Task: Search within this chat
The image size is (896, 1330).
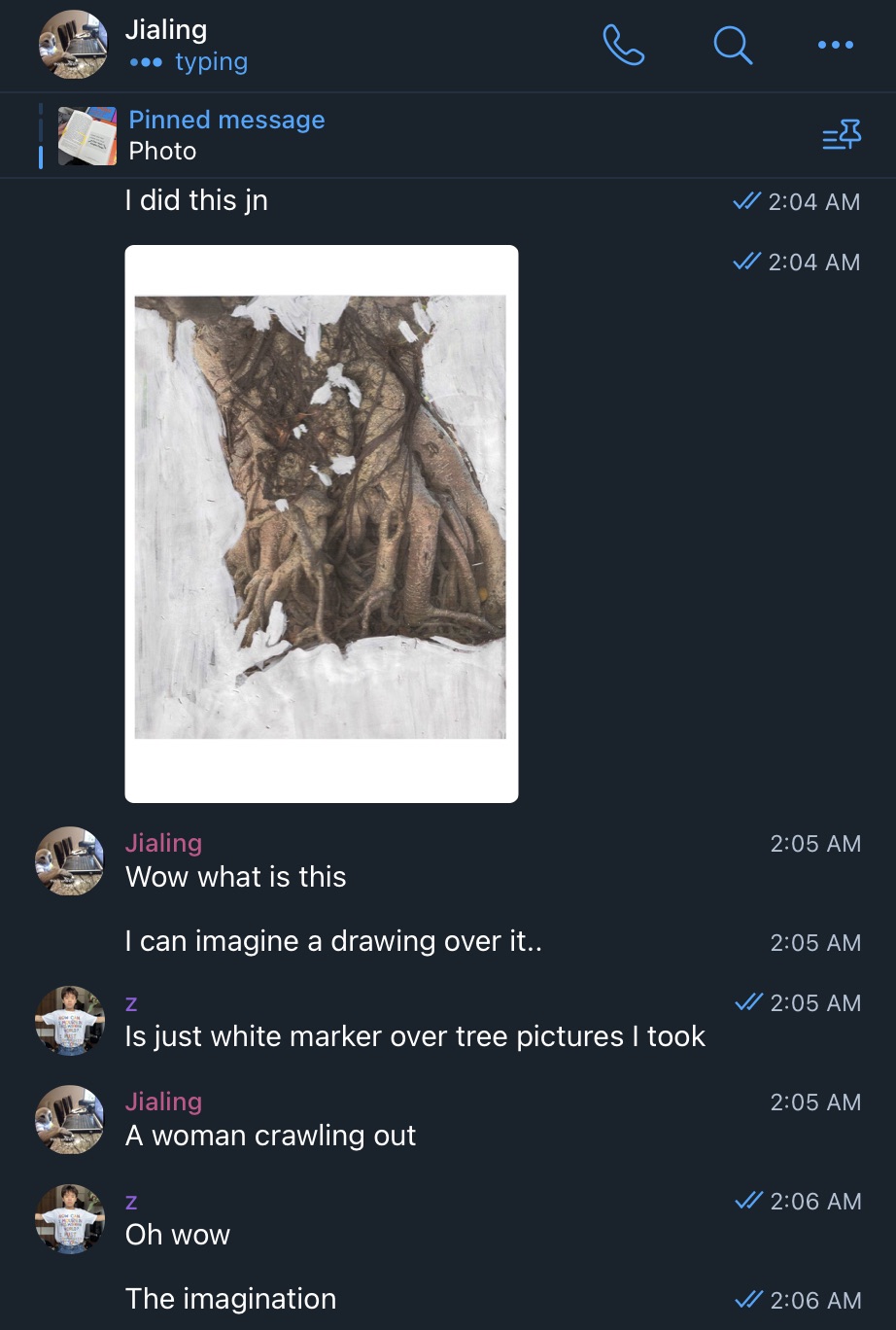Action: point(733,45)
